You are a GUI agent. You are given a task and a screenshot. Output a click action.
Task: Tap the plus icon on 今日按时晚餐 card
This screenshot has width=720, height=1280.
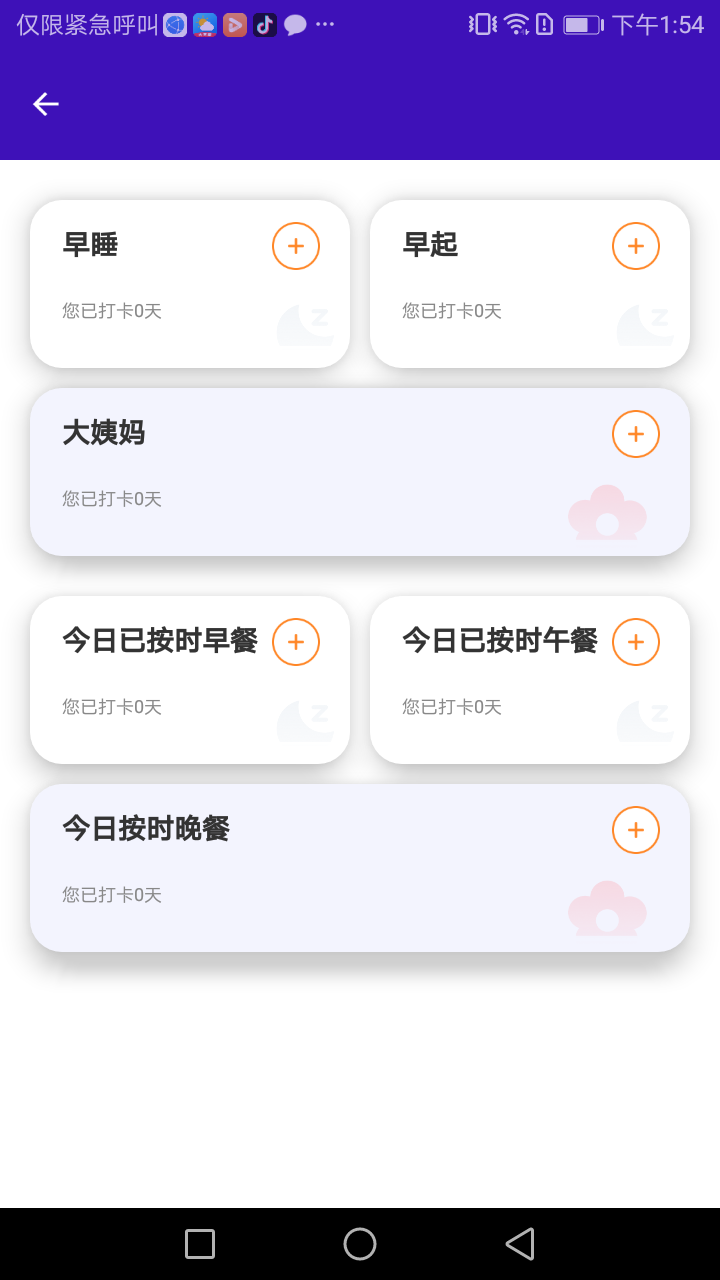635,829
